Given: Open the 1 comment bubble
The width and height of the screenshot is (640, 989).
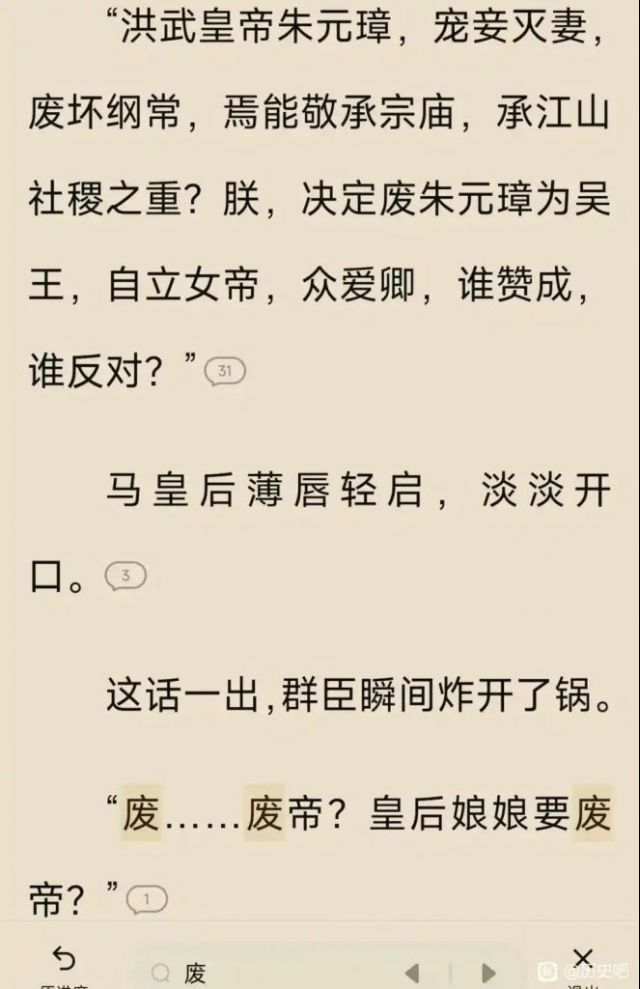Looking at the screenshot, I should (x=147, y=900).
